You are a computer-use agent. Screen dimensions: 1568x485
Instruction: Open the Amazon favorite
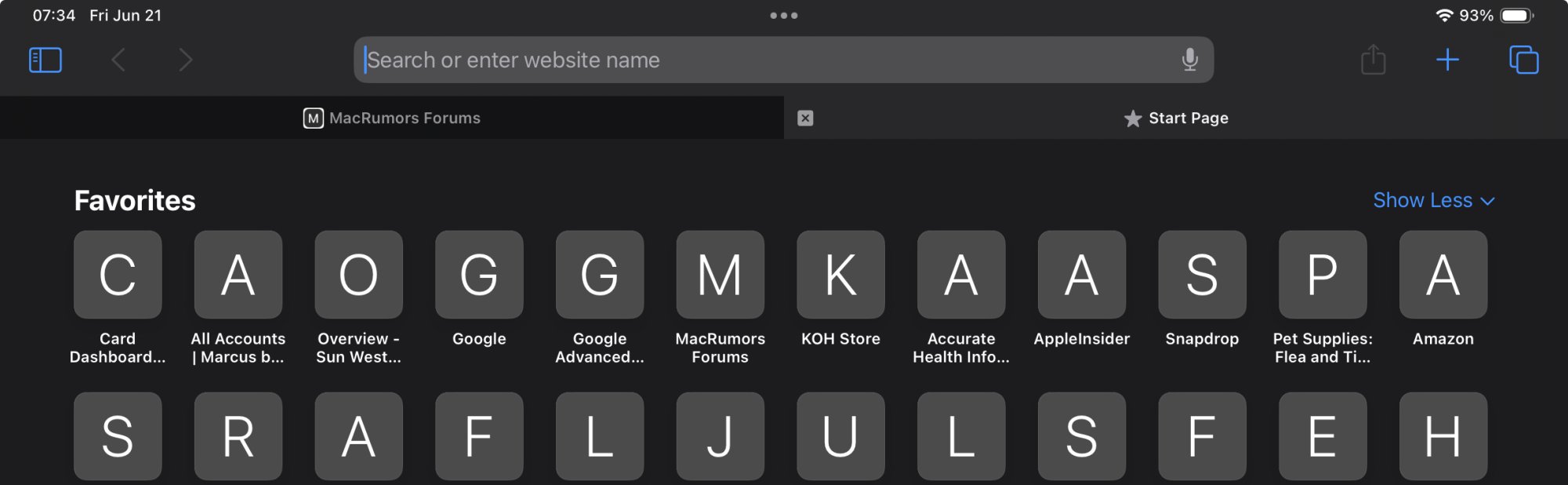[x=1443, y=275]
